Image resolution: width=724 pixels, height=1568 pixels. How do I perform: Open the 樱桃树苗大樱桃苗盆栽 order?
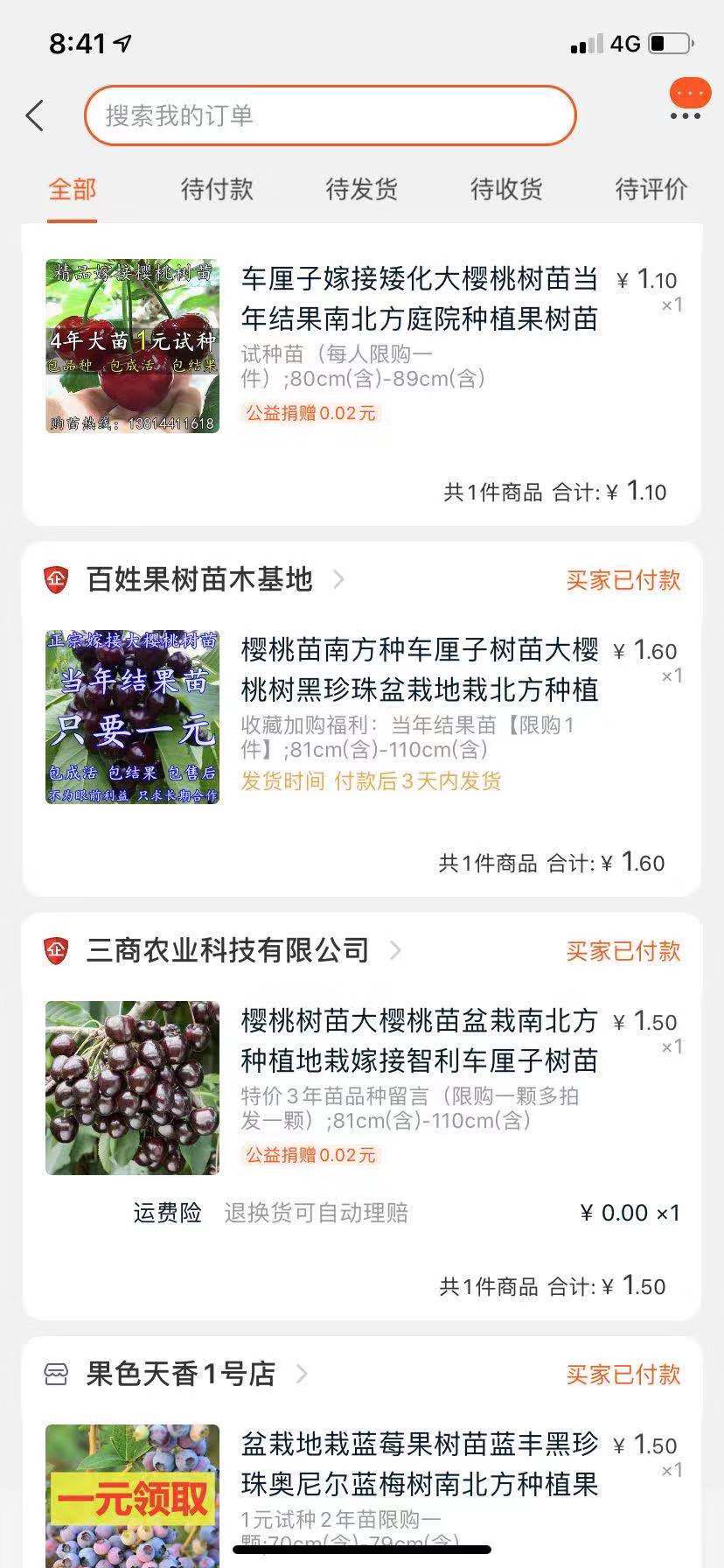coord(420,1040)
